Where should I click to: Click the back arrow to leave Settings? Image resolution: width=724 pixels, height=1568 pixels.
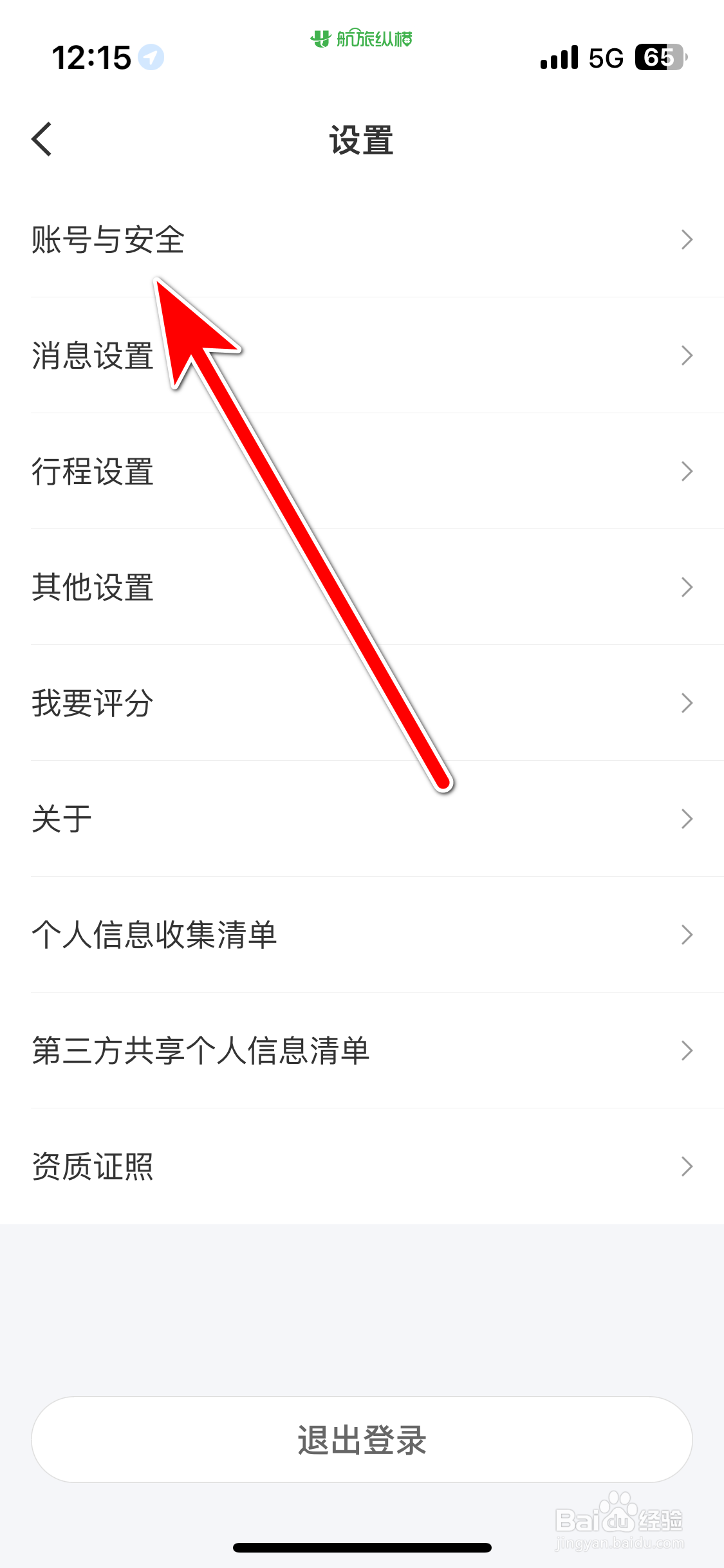(41, 138)
